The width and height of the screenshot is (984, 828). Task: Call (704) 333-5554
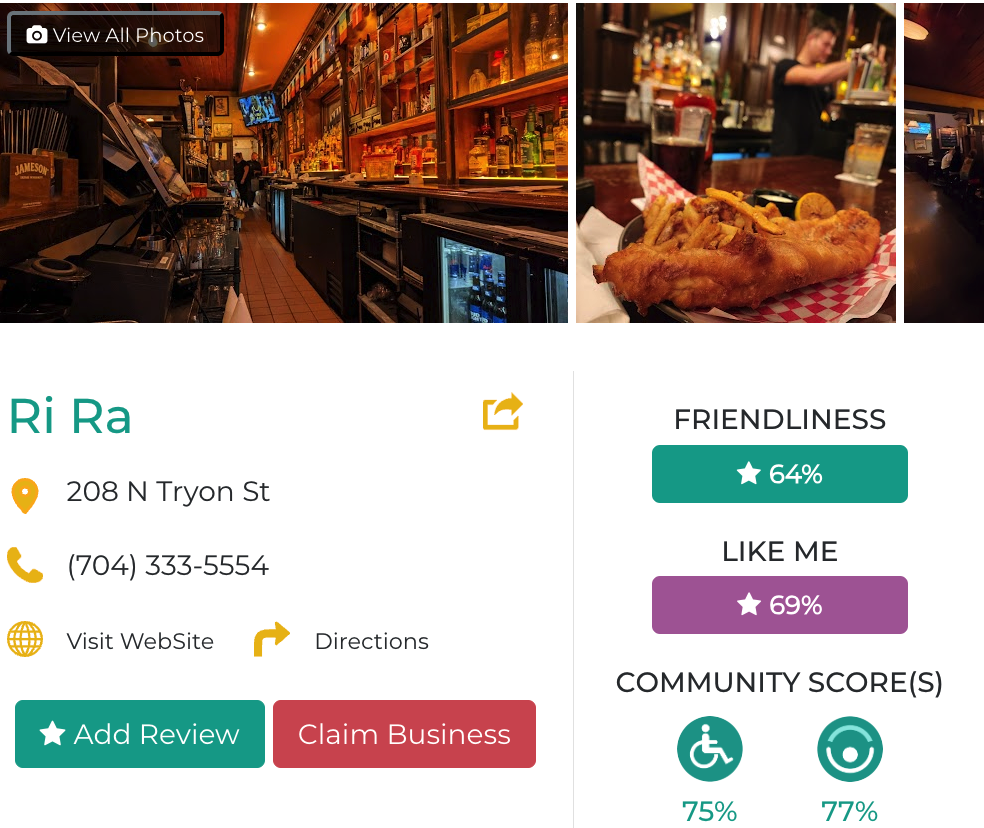pos(167,566)
